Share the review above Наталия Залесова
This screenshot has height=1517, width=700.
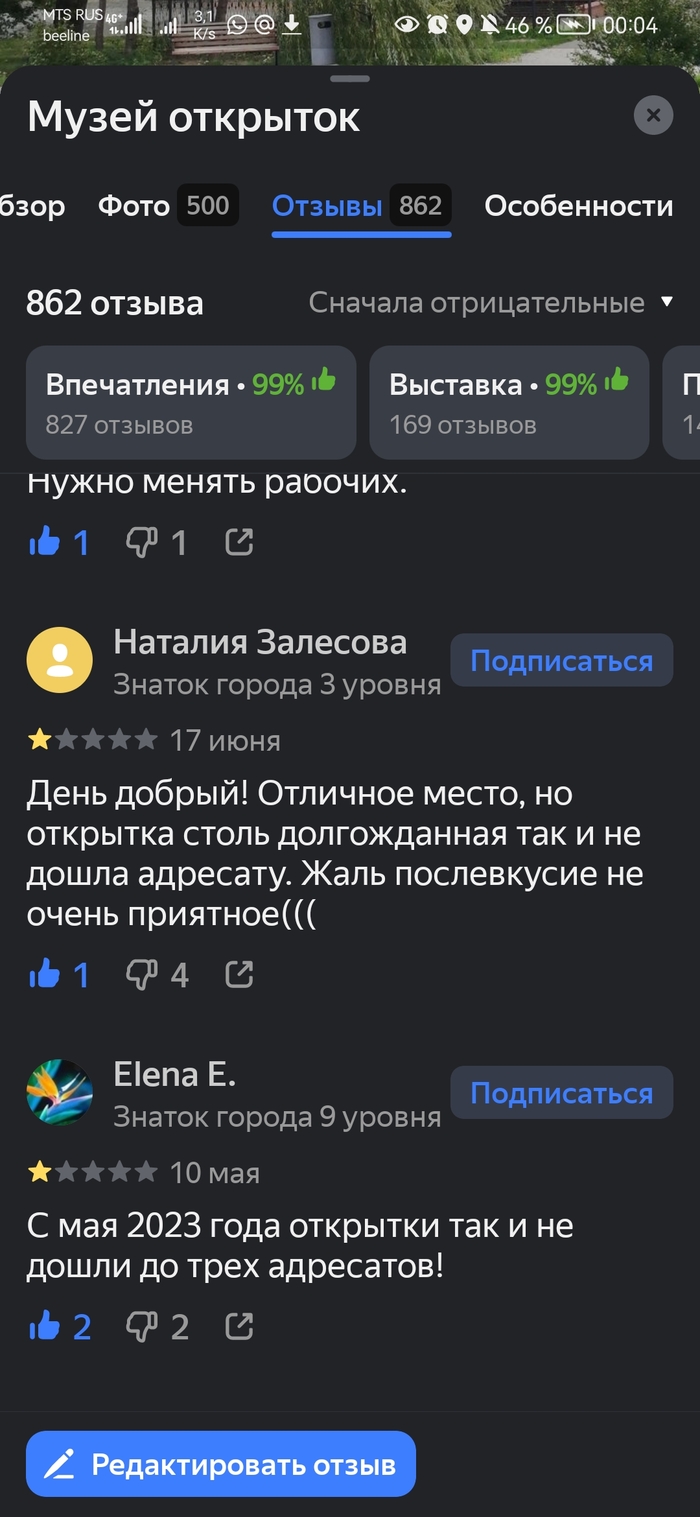pyautogui.click(x=239, y=543)
